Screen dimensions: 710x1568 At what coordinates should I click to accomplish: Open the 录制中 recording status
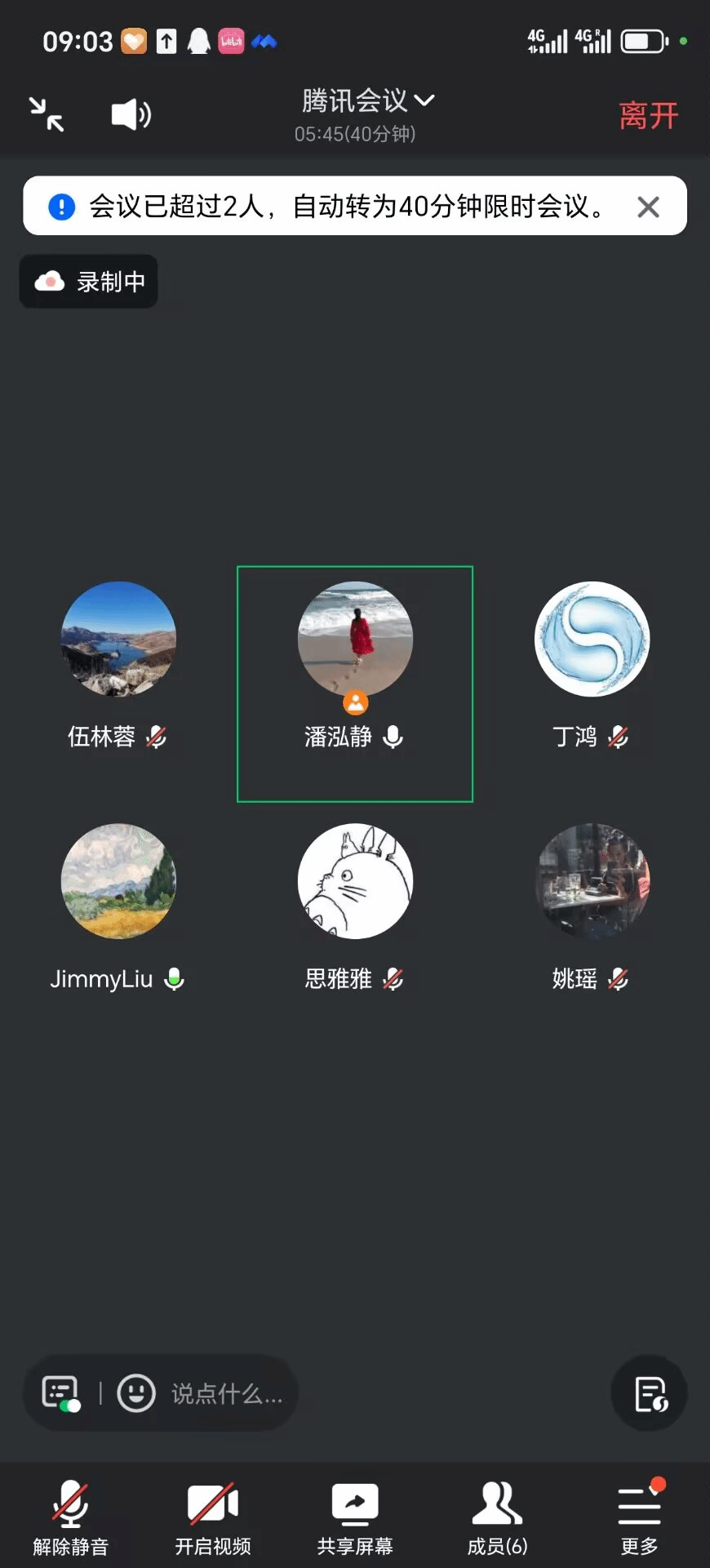[x=89, y=282]
